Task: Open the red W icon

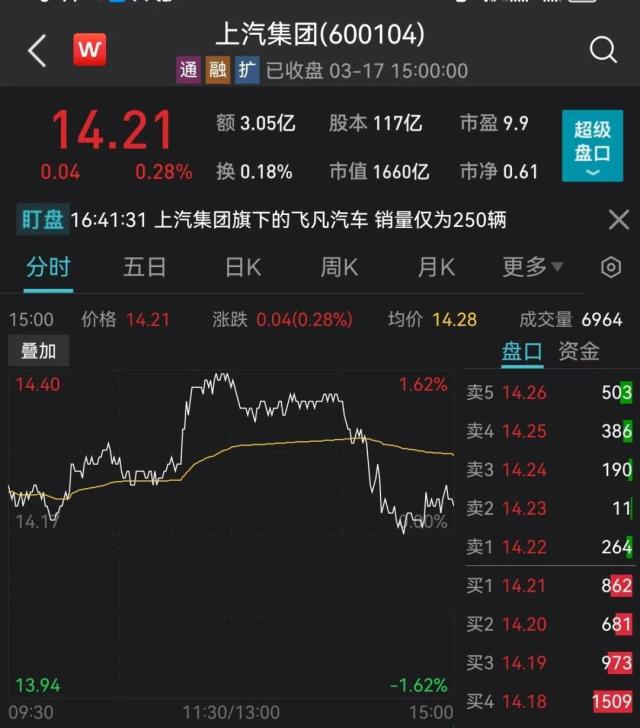Action: pyautogui.click(x=90, y=49)
